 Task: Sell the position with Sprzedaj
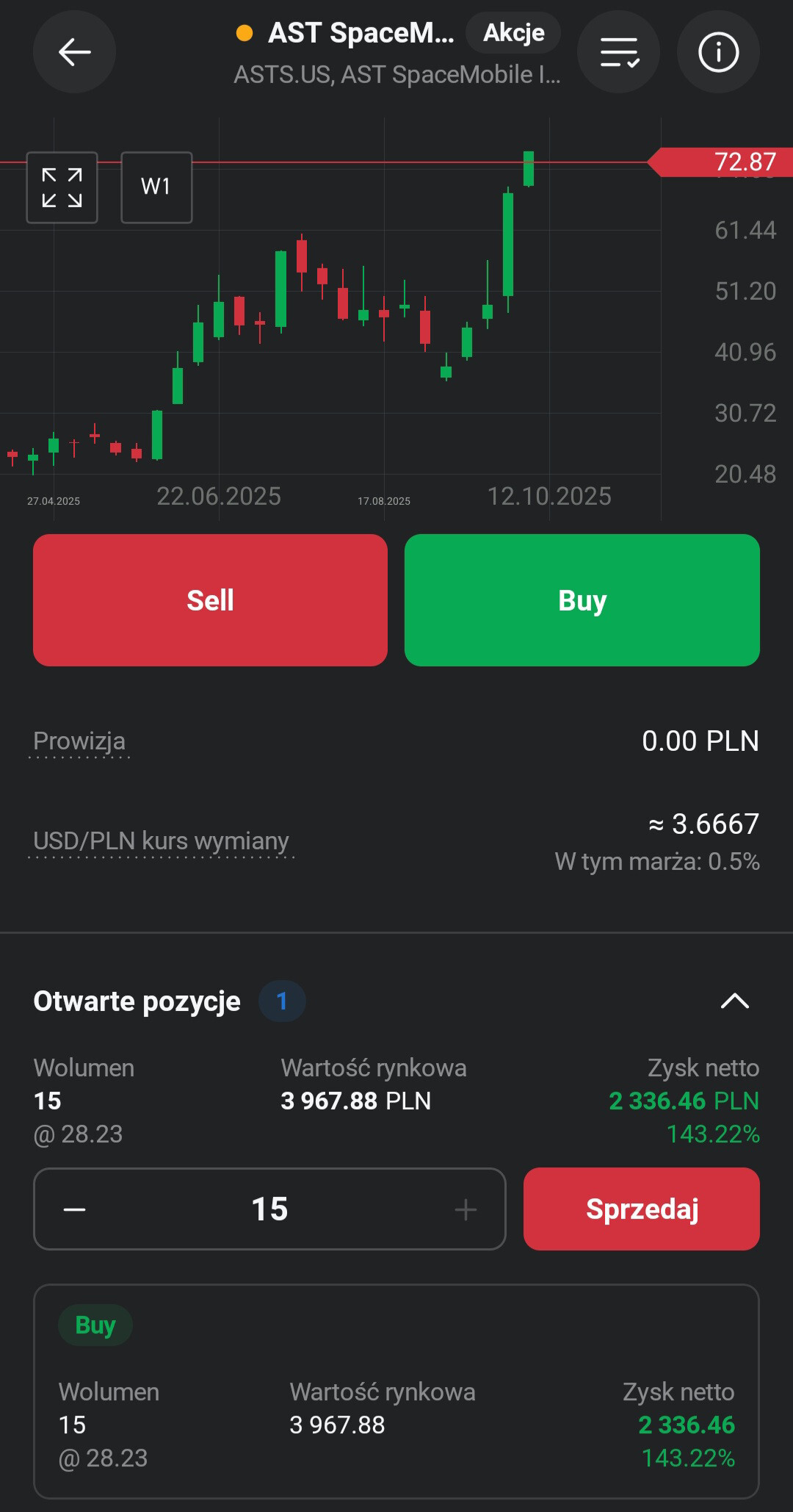click(641, 1209)
